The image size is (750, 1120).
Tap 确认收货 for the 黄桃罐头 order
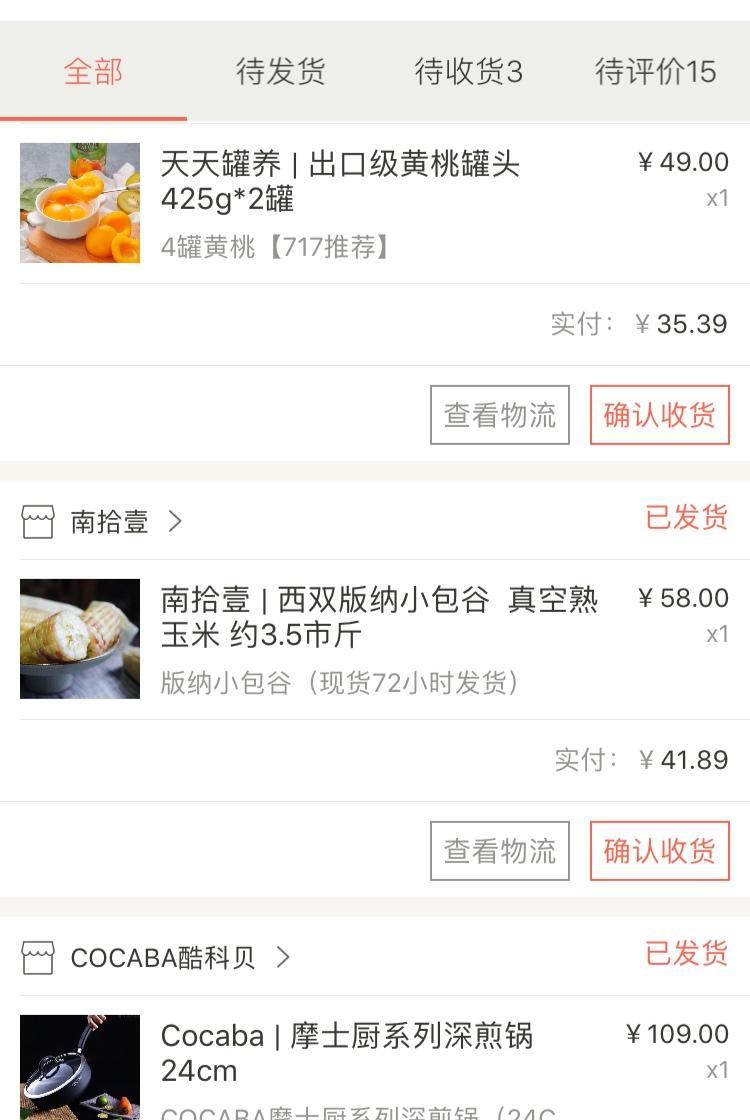(659, 415)
